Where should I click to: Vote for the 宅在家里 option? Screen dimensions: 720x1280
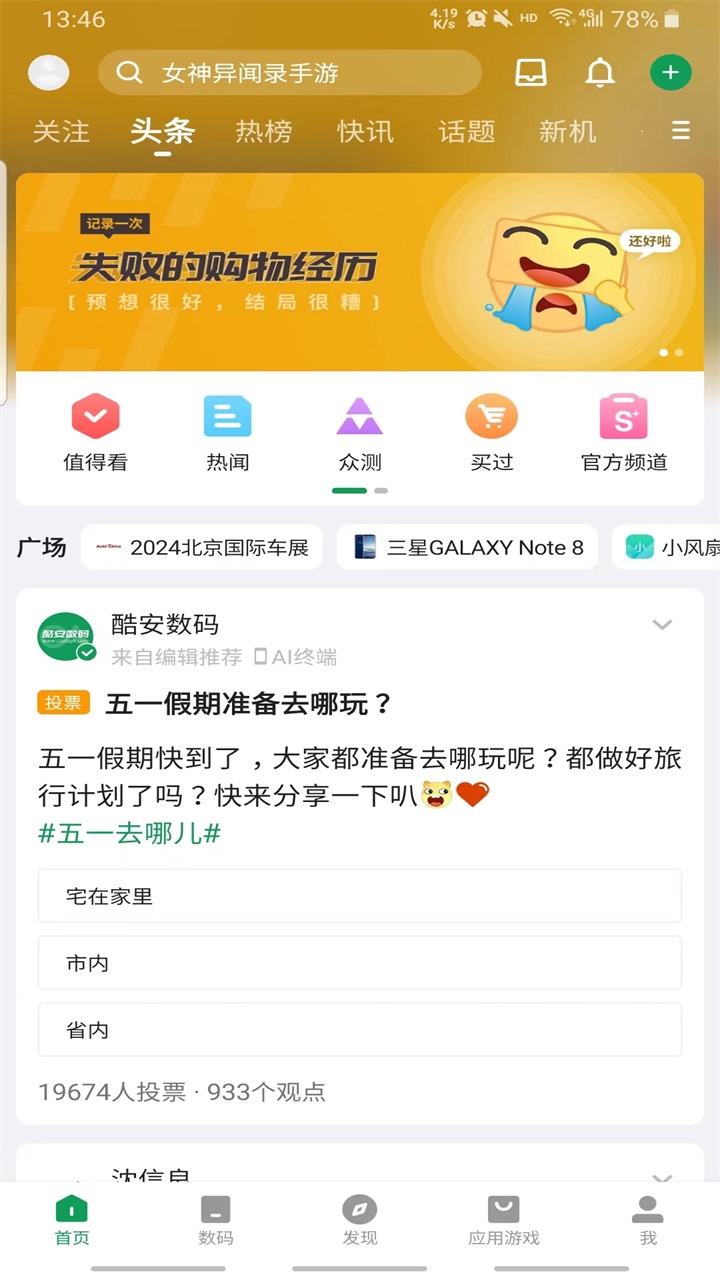360,896
